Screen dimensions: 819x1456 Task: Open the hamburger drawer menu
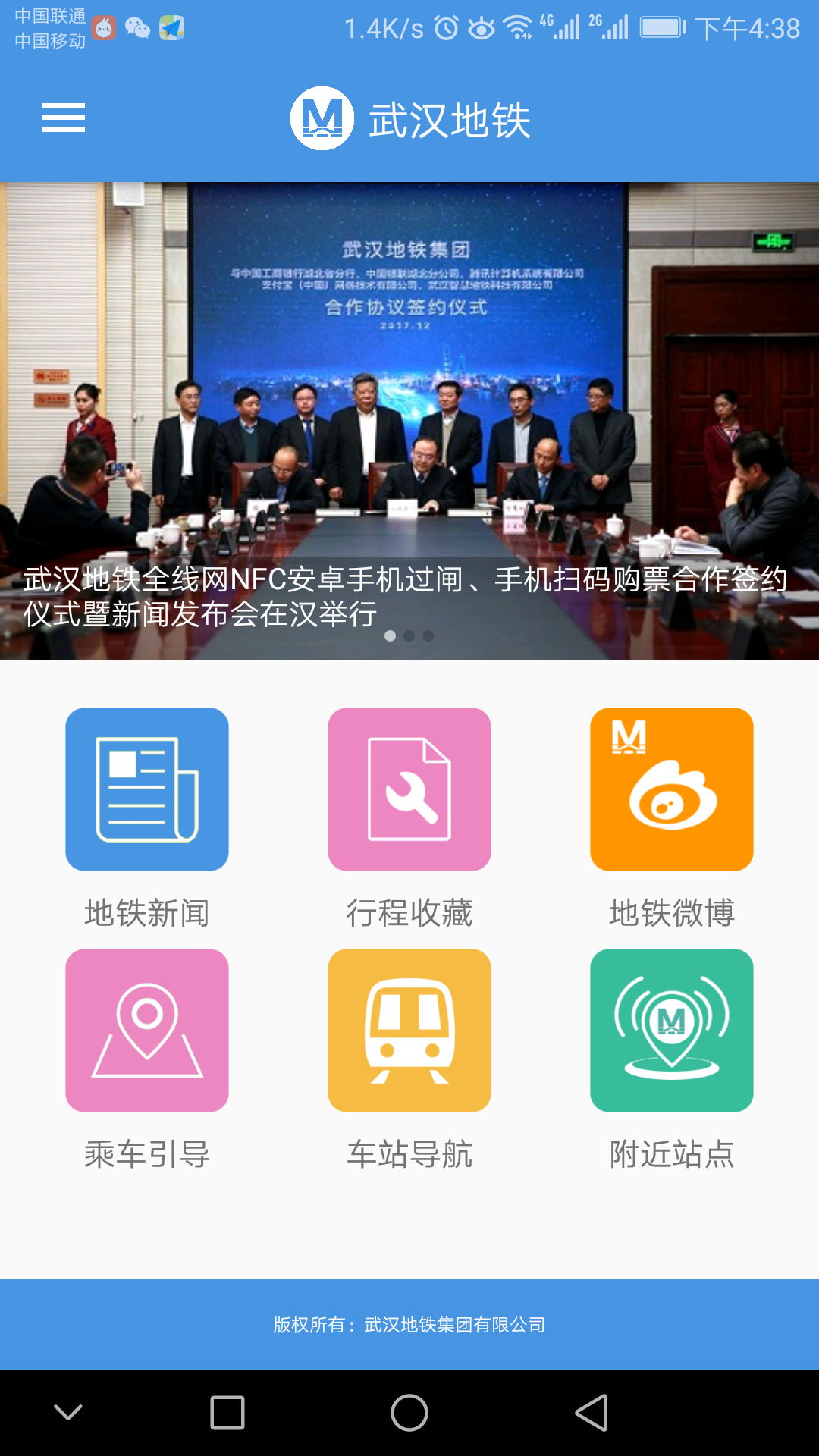coord(64,118)
